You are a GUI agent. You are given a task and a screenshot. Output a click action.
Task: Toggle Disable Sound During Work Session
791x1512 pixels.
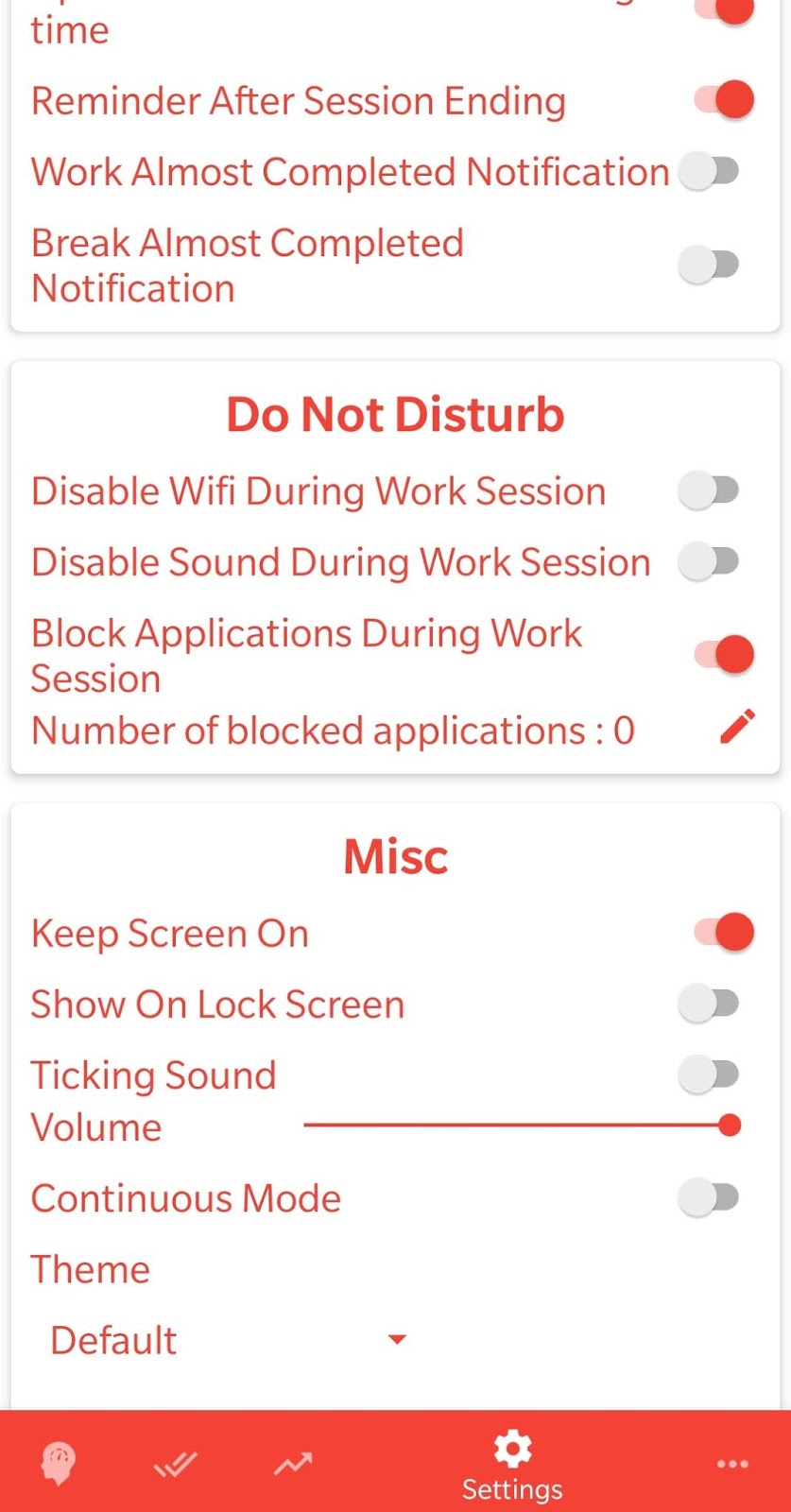tap(709, 562)
